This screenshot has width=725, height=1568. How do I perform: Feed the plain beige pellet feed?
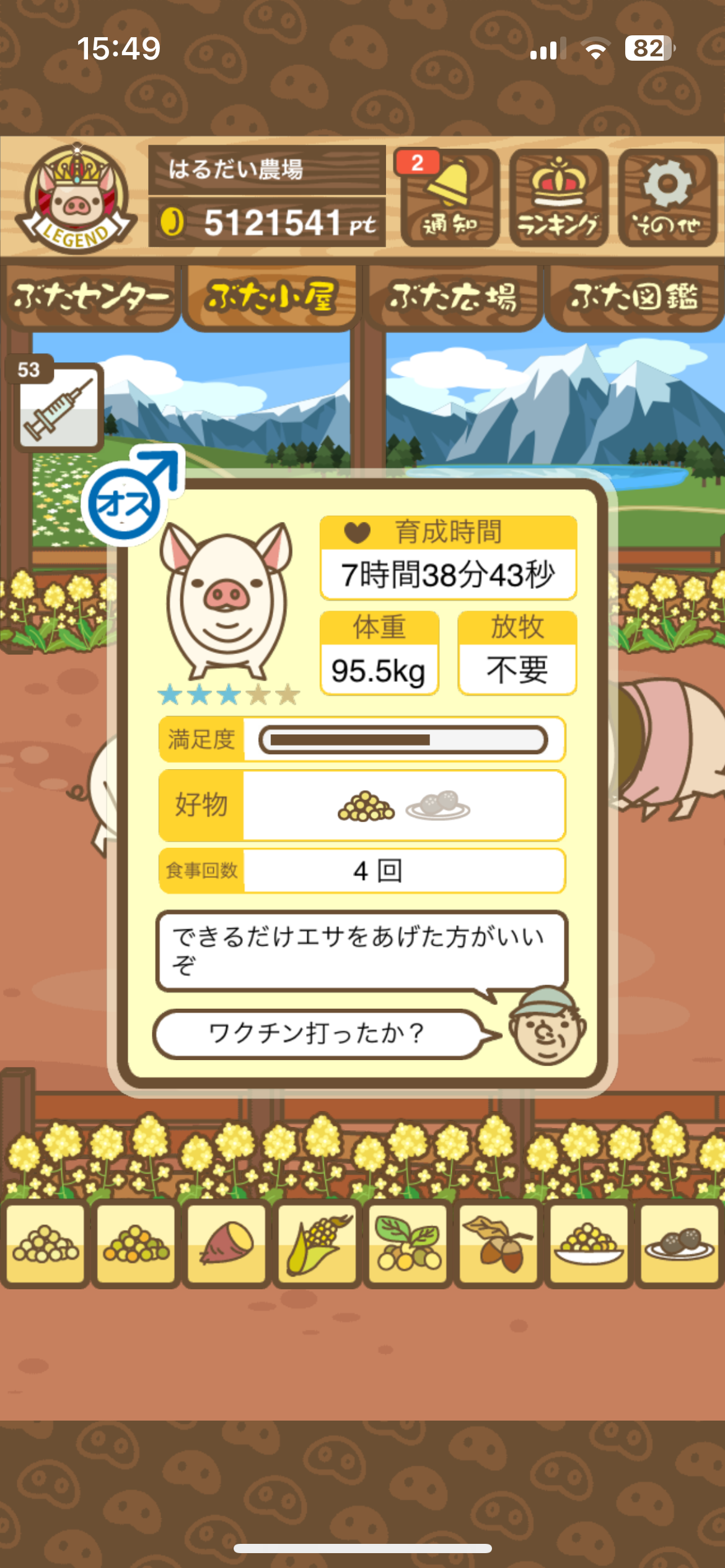pyautogui.click(x=45, y=1244)
